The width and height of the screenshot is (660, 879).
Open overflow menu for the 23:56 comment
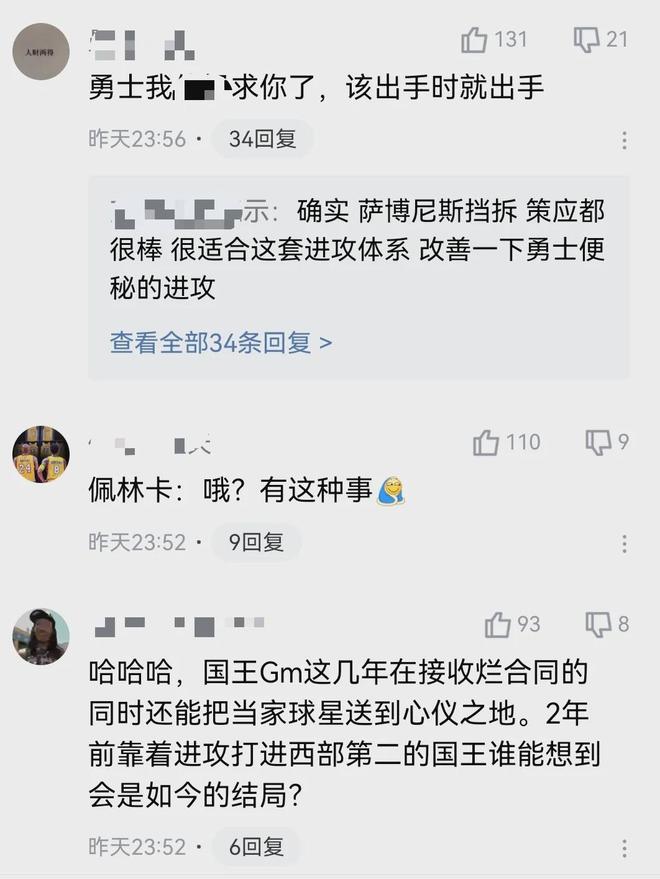click(x=624, y=140)
